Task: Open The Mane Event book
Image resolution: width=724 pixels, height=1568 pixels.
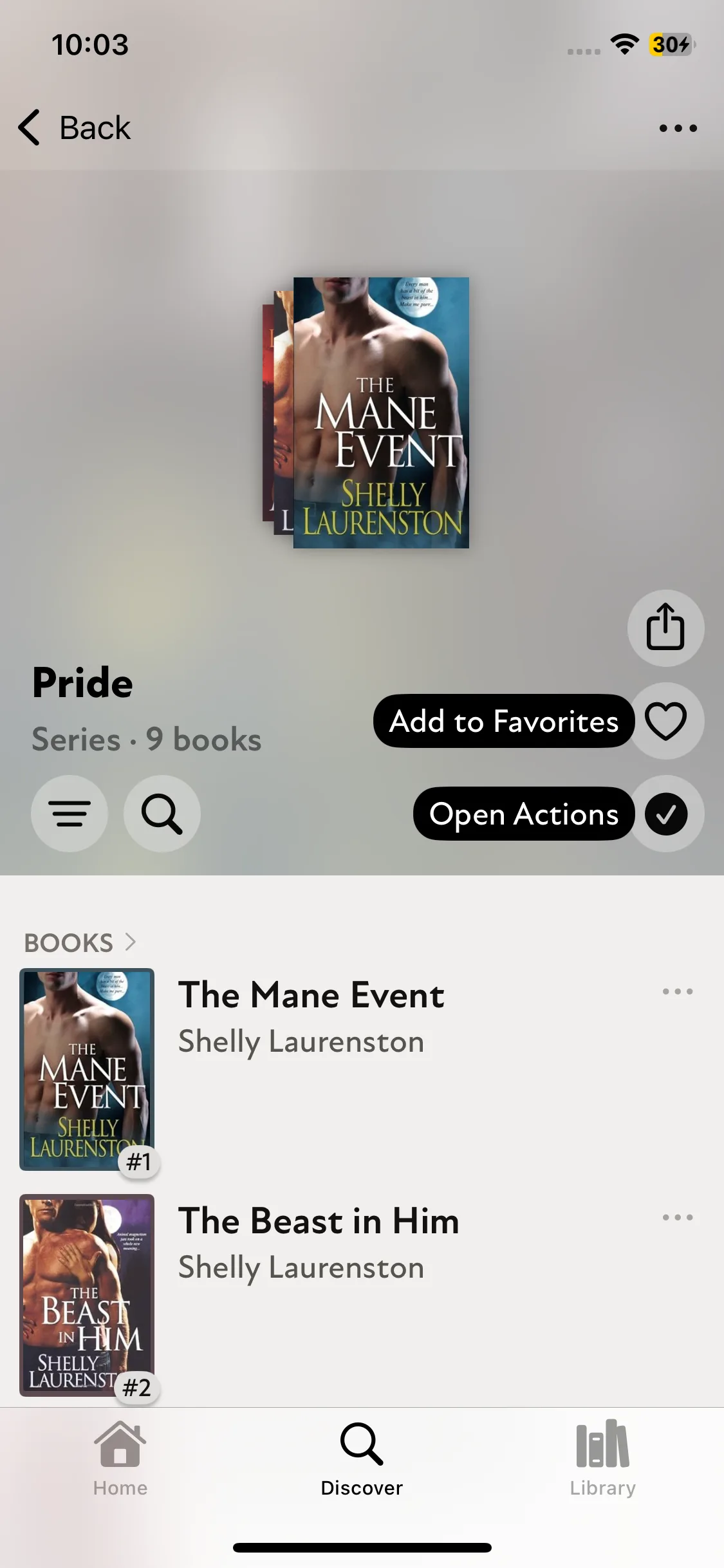Action: 311,995
